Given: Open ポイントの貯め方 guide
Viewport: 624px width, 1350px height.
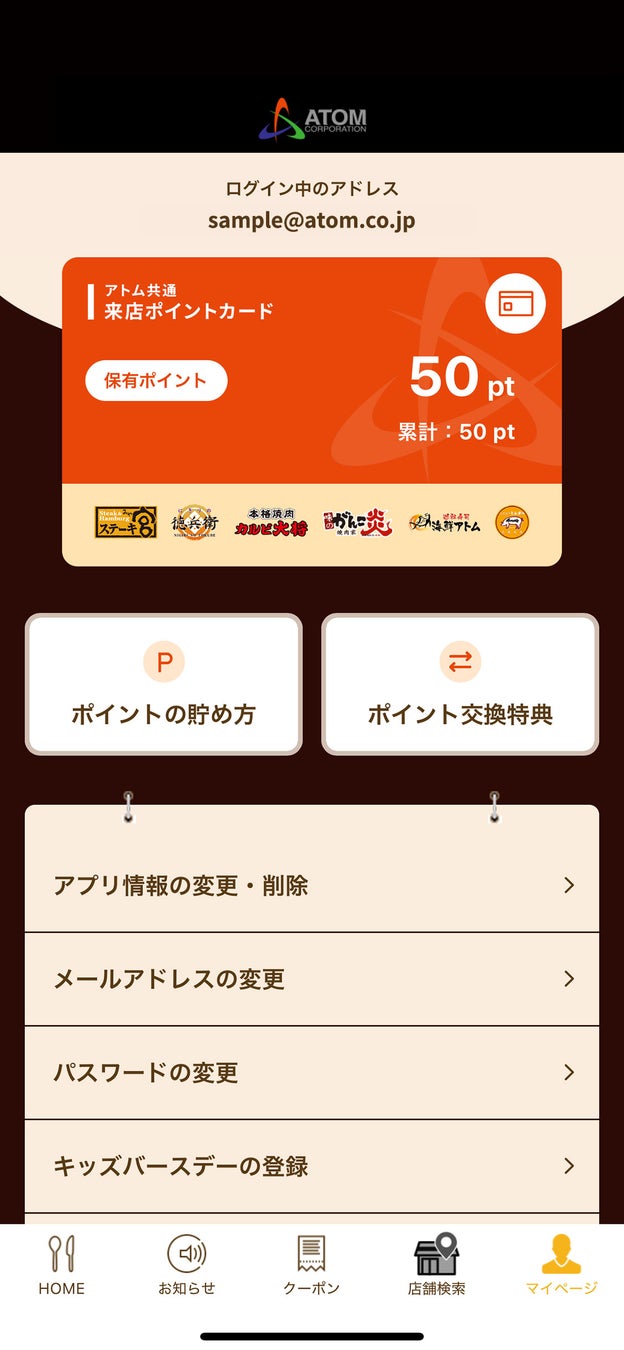Looking at the screenshot, I should coord(163,684).
